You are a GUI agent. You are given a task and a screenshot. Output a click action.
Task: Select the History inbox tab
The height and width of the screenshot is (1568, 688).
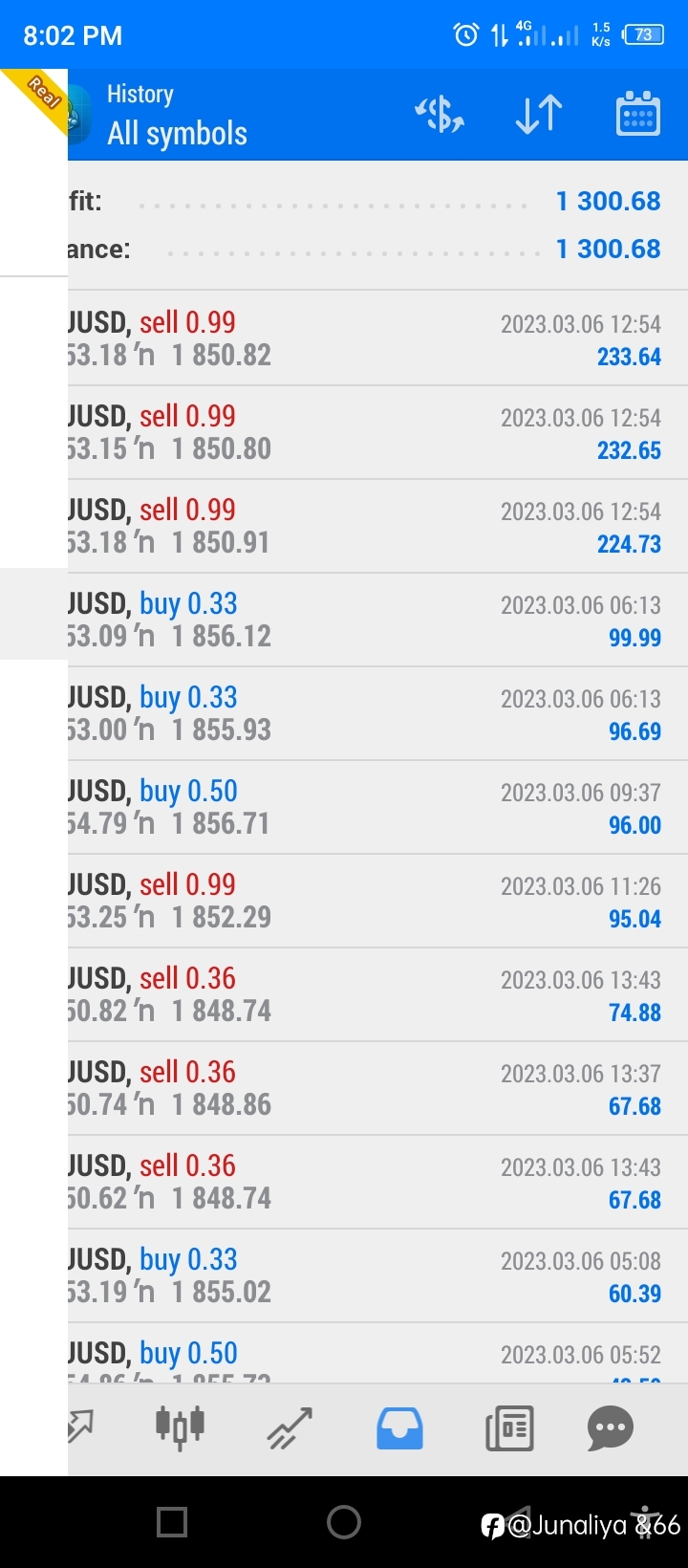[399, 1428]
